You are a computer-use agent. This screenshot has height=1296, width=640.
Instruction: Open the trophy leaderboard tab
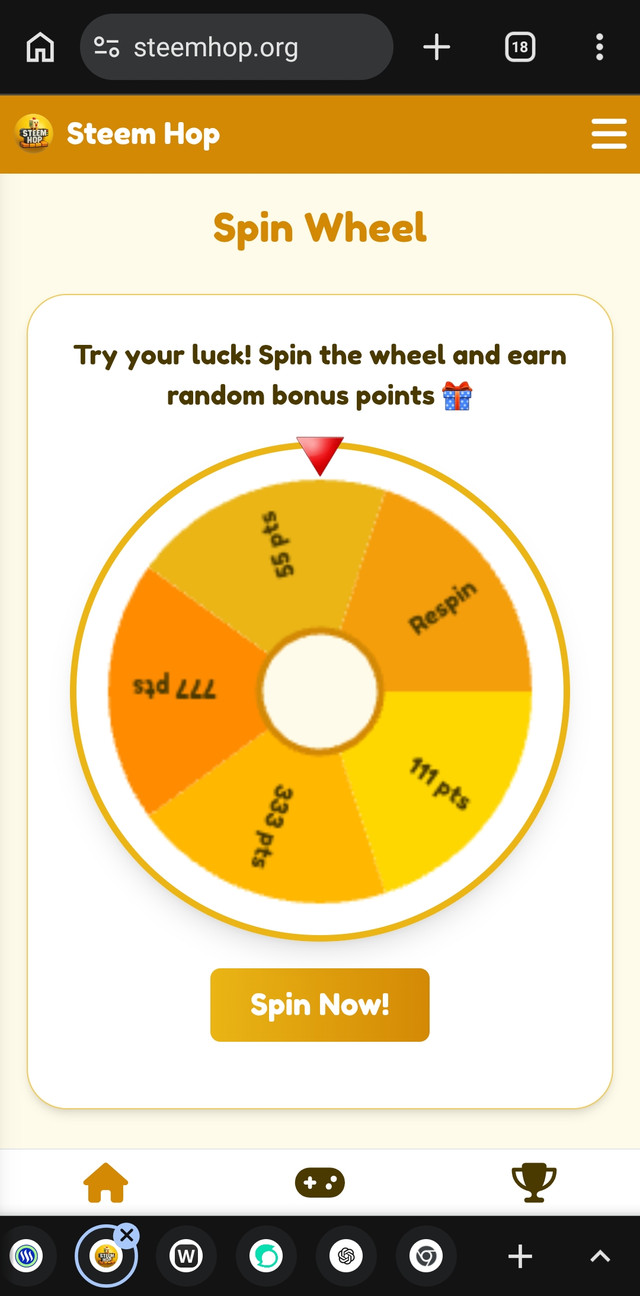coord(533,1183)
